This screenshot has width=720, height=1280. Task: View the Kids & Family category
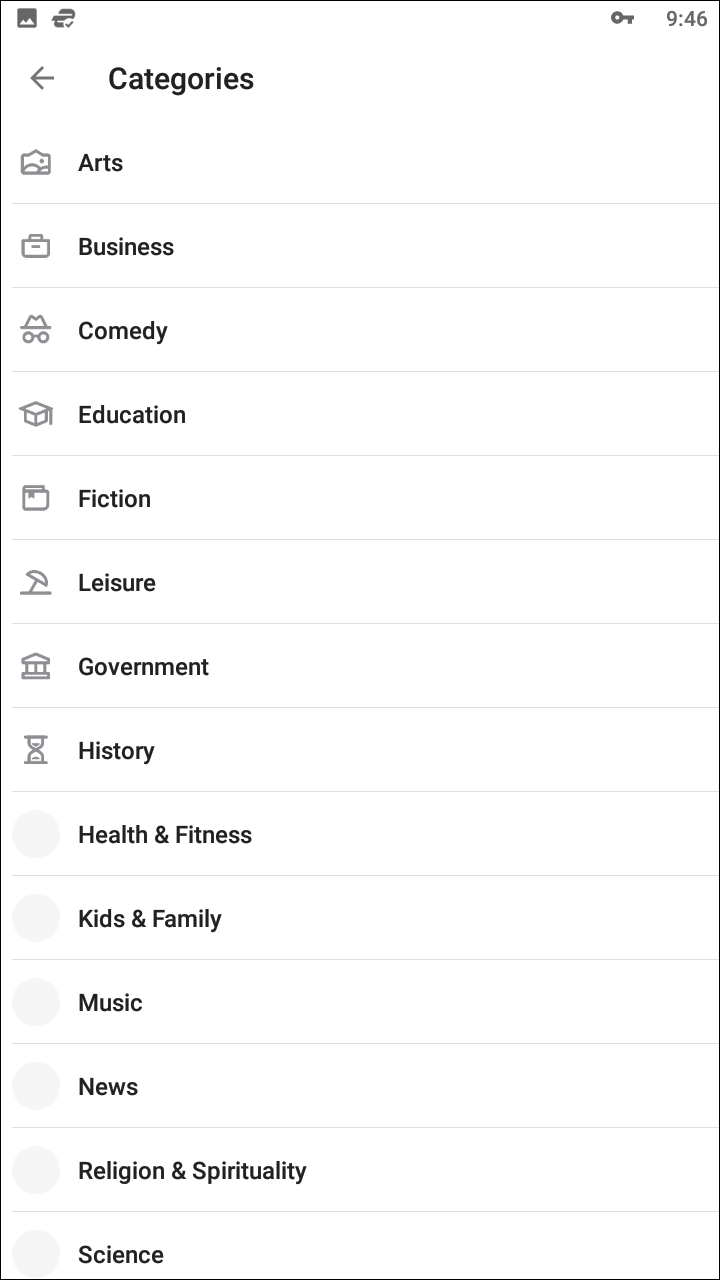[360, 918]
